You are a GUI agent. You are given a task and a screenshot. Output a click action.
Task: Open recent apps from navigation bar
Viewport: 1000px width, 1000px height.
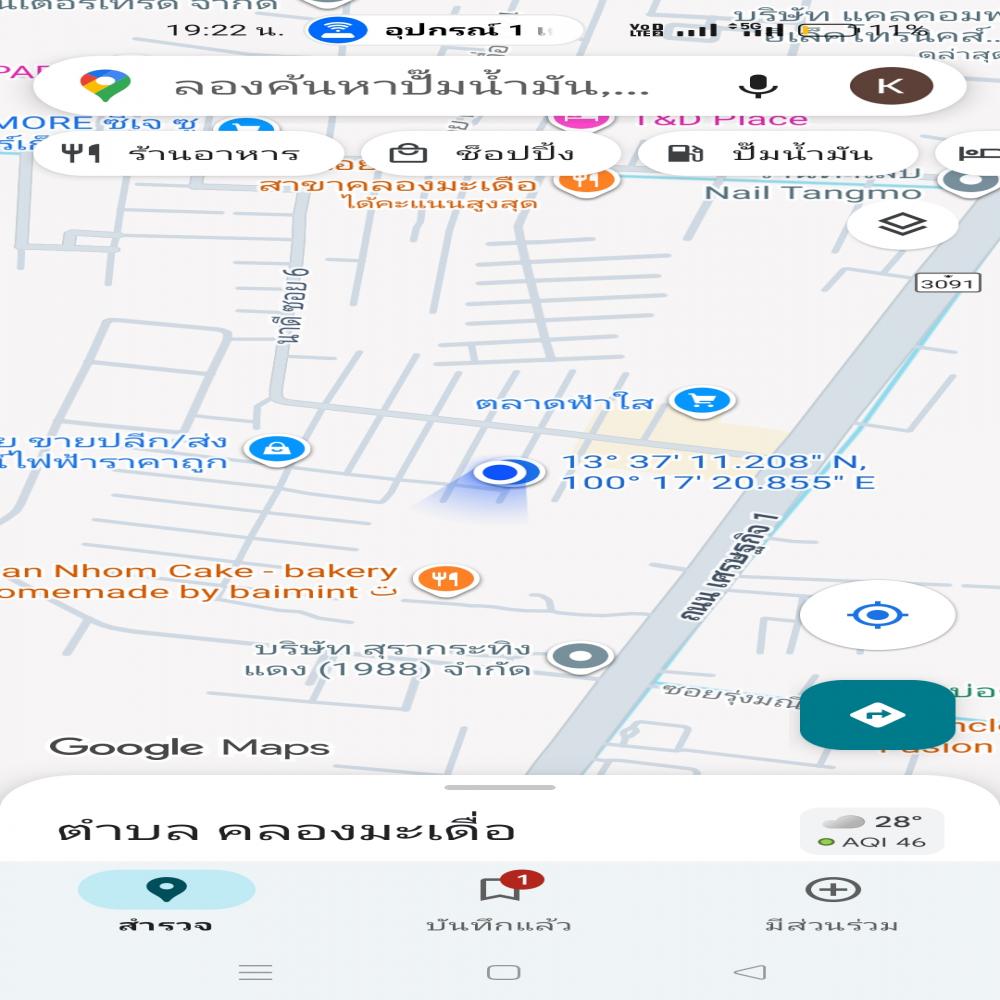click(x=256, y=972)
